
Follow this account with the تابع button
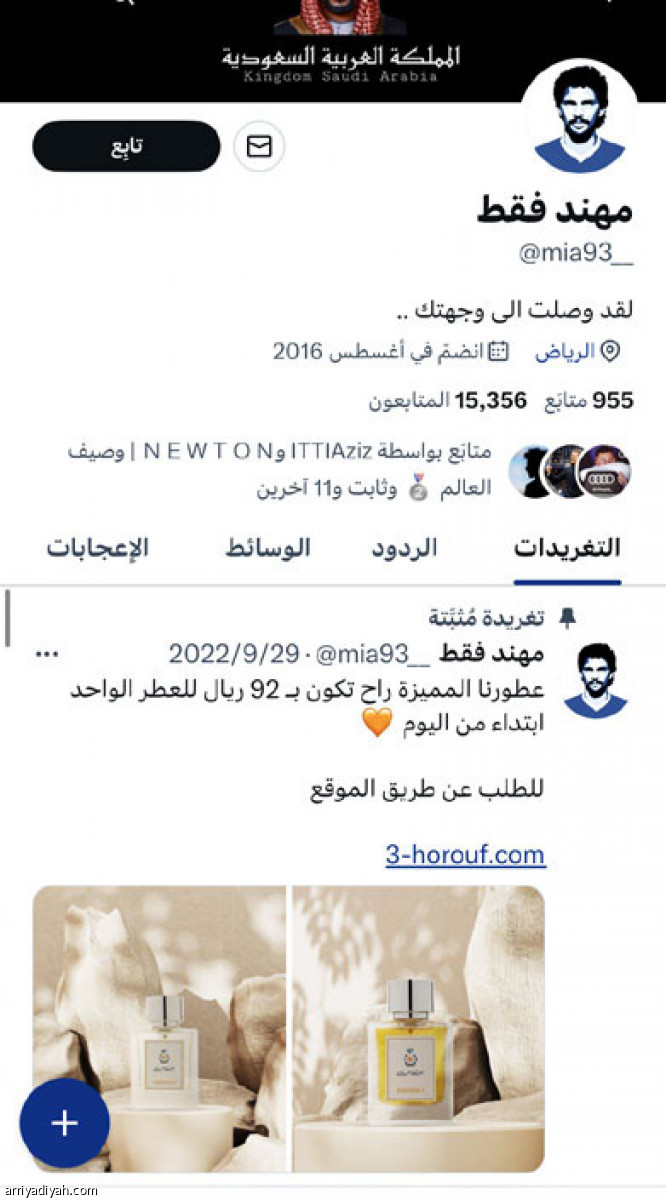click(126, 147)
